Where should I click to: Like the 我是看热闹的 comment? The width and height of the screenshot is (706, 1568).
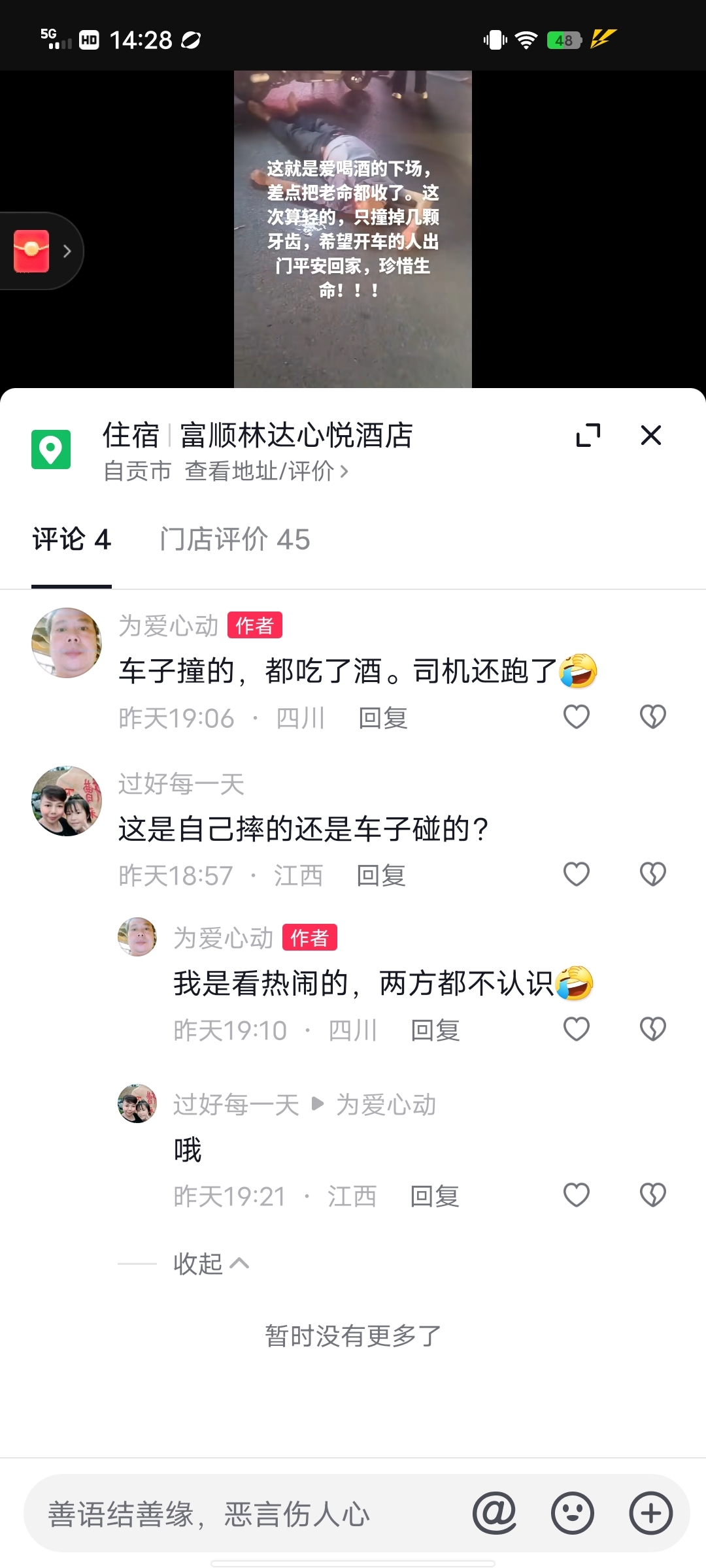coord(577,1029)
